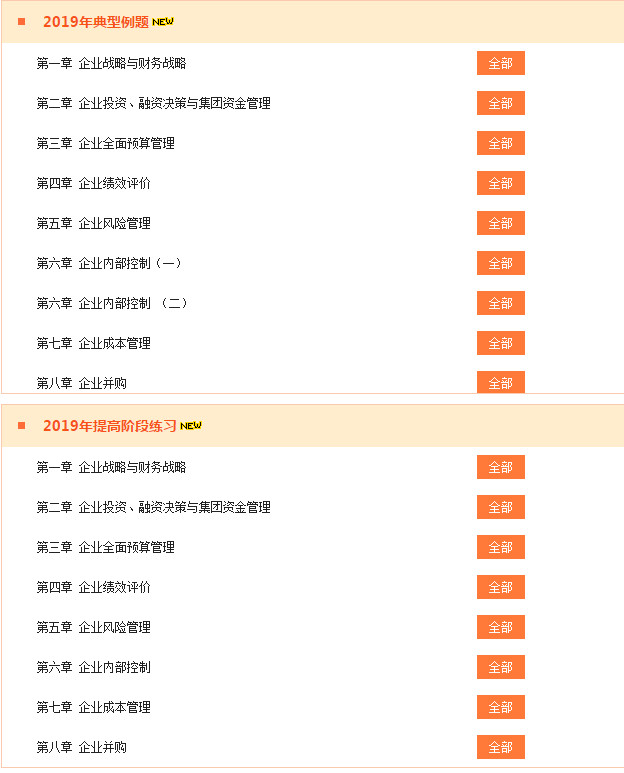Select 全部 for 提高阶段练习 第三章 企业全面预算管理
Viewport: 624px width, 773px height.
pos(500,547)
